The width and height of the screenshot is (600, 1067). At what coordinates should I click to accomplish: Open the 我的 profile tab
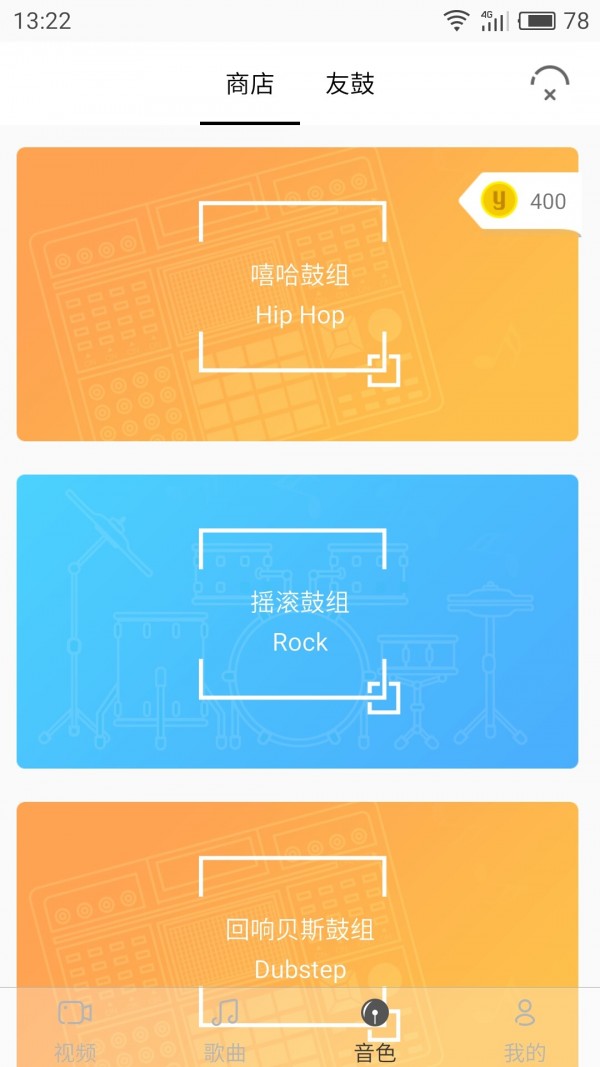(524, 1028)
